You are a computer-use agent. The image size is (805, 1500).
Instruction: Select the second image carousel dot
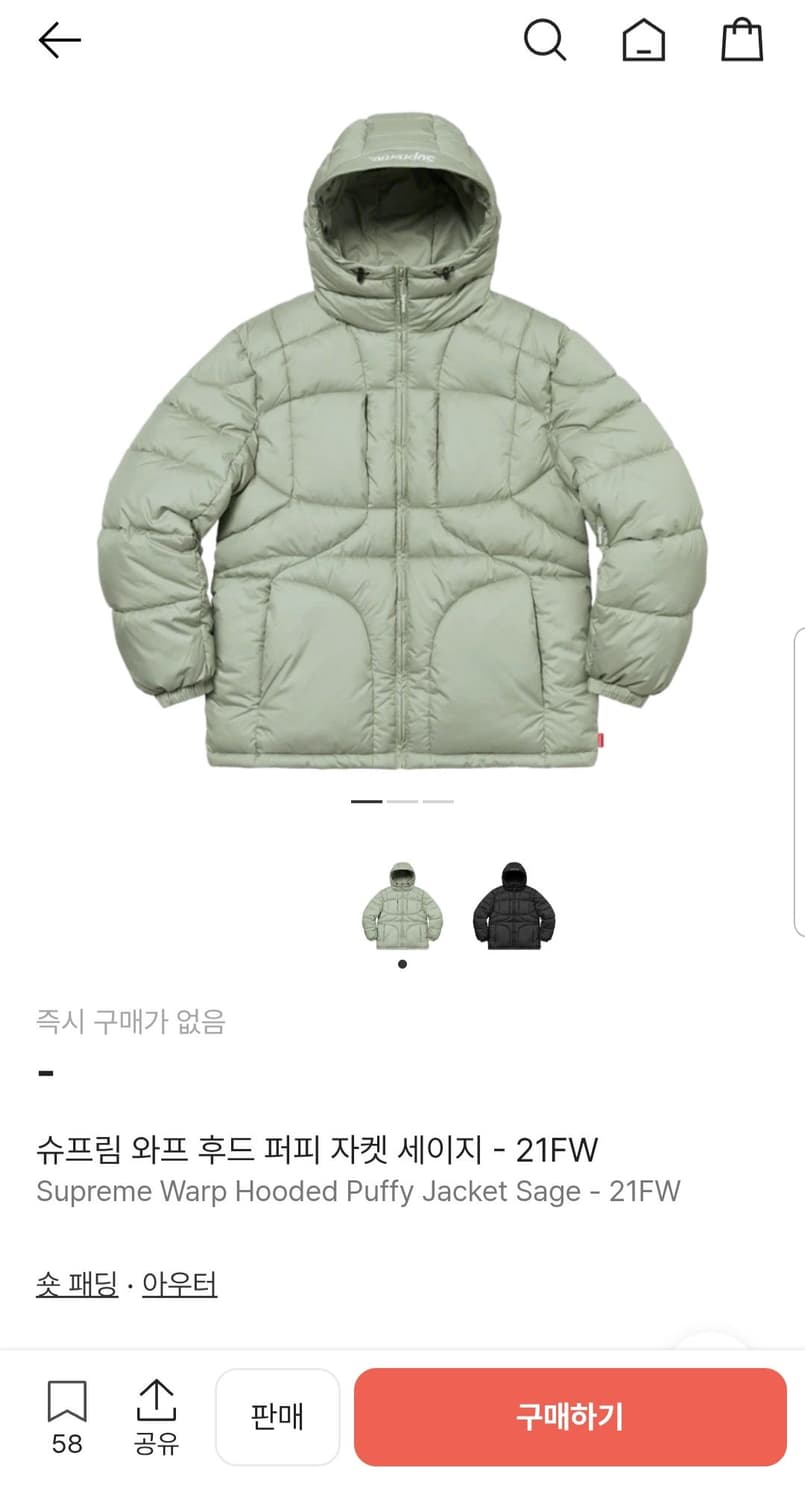(403, 802)
